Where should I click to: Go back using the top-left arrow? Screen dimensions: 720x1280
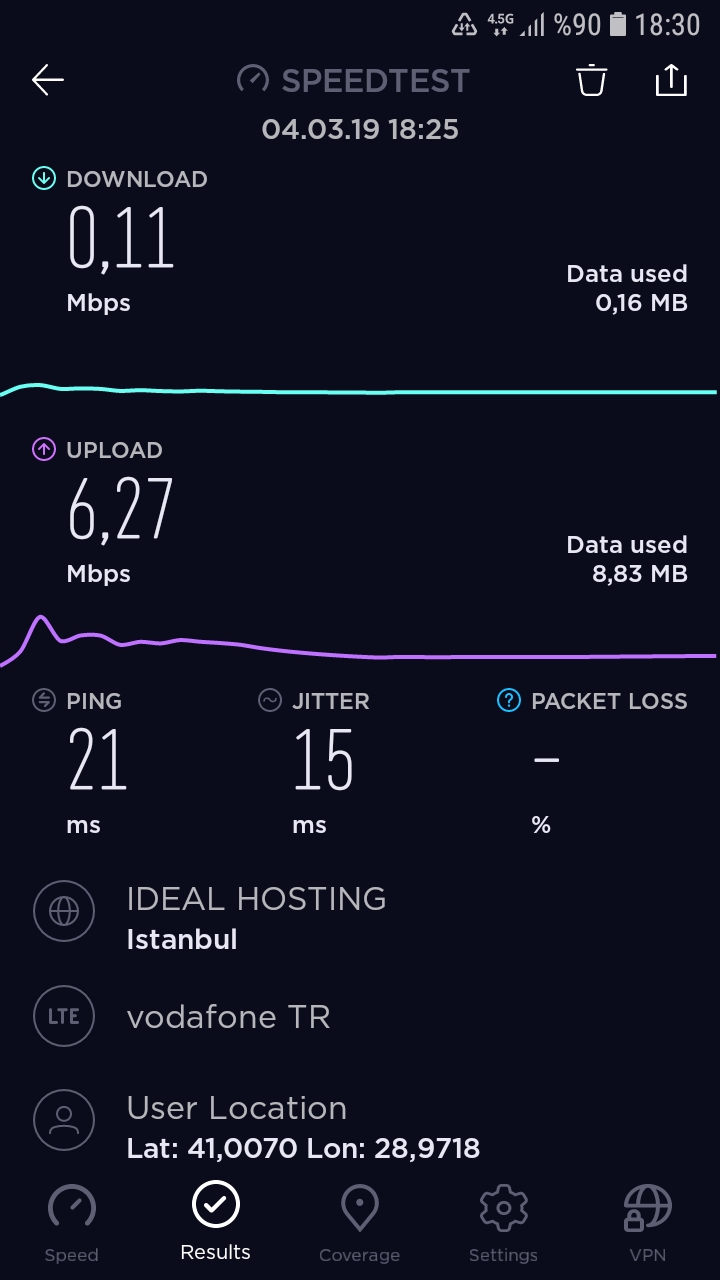tap(48, 80)
